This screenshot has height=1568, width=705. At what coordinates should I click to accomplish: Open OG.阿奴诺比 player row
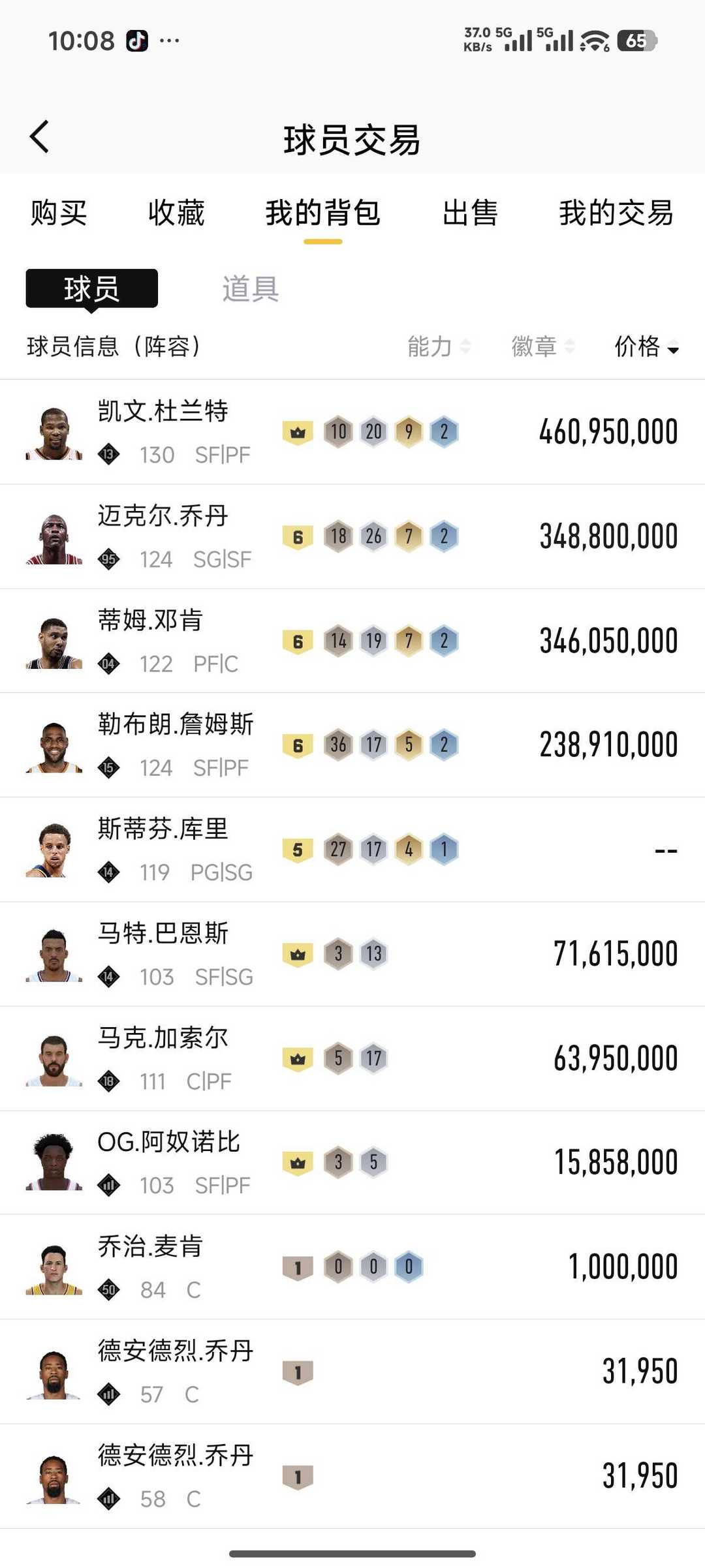pos(352,1163)
